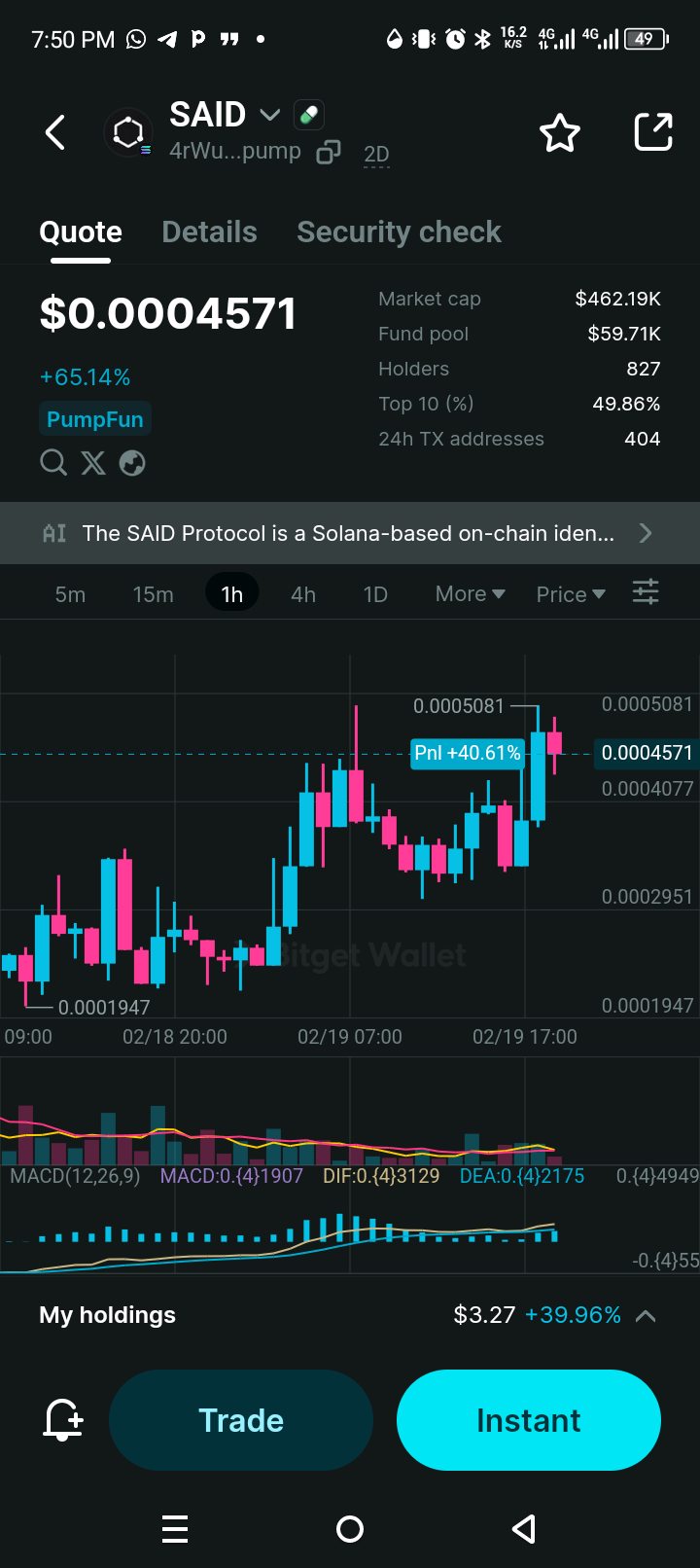Start an Instant swap
The height and width of the screenshot is (1568, 700).
(x=528, y=1420)
